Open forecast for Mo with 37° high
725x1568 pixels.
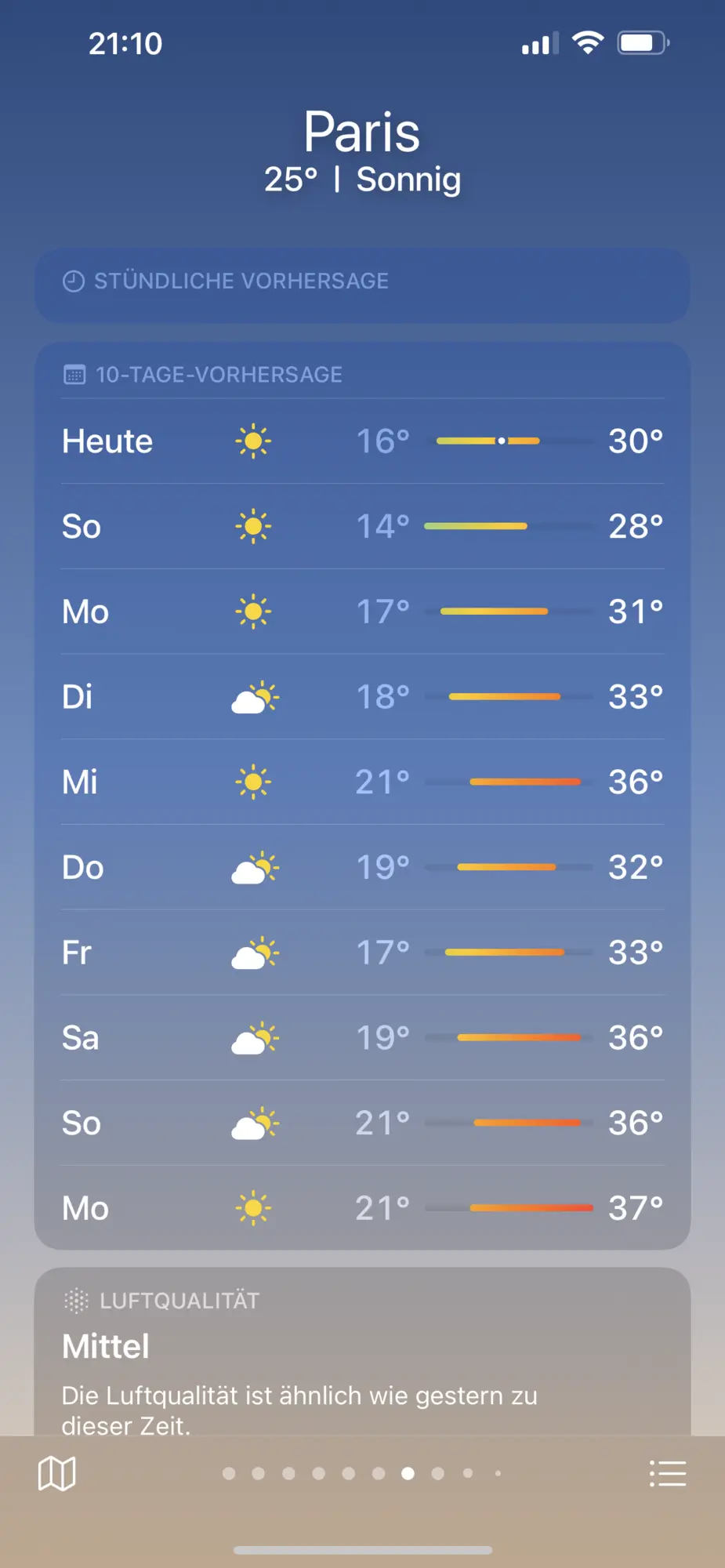[x=362, y=1208]
